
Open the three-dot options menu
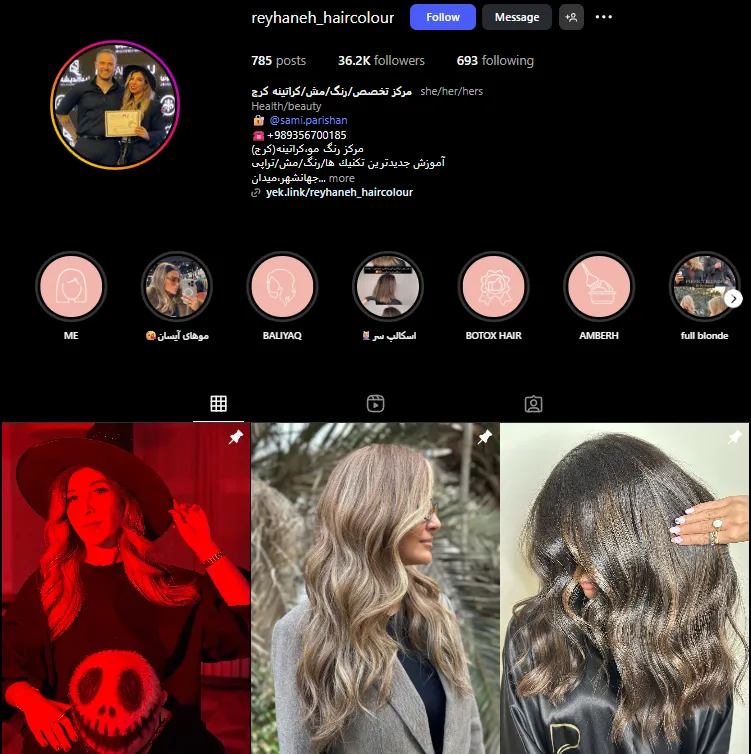pos(604,17)
